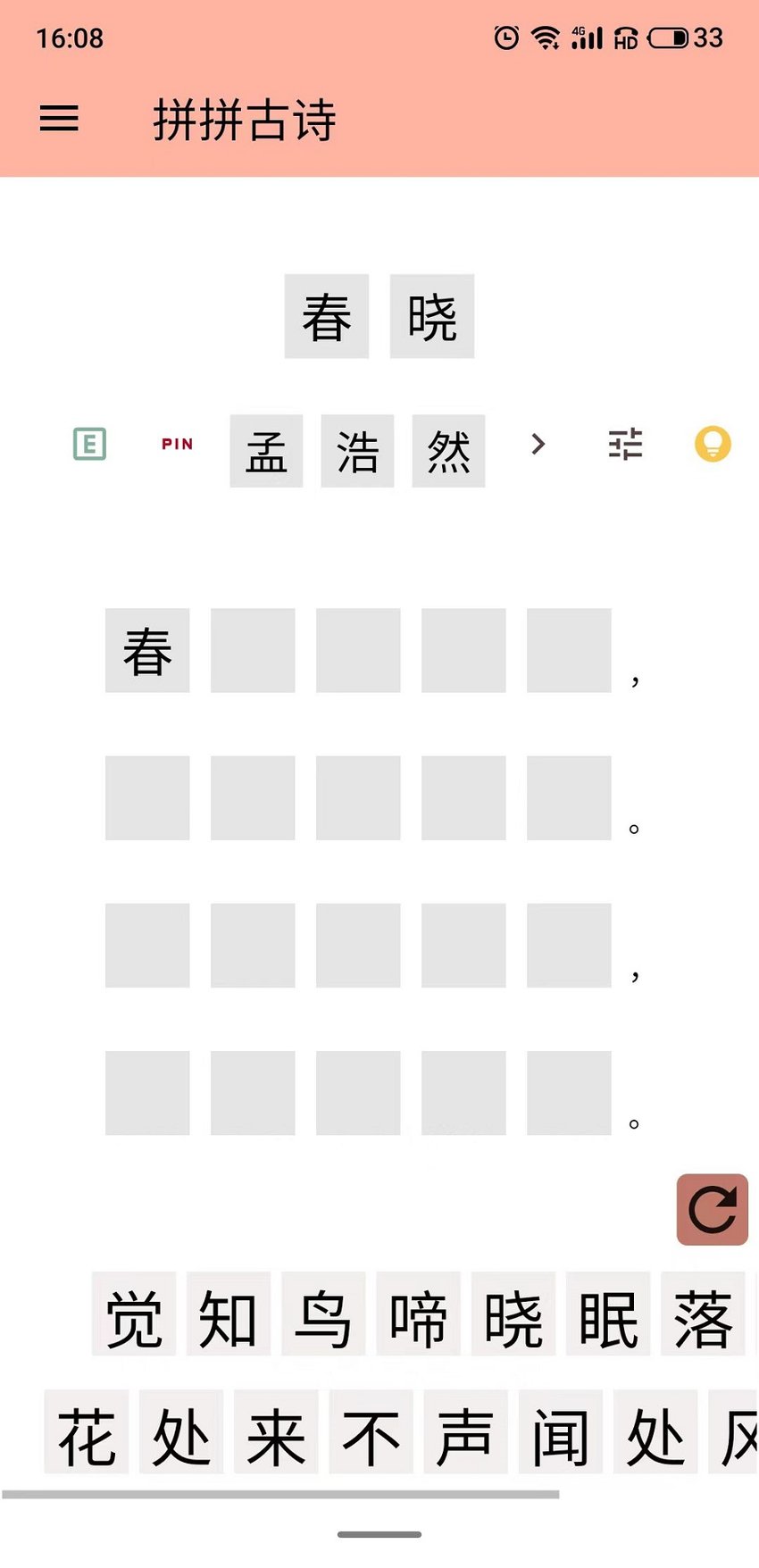The width and height of the screenshot is (759, 1568).
Task: Show a hint with the lightbulb
Action: pos(713,444)
